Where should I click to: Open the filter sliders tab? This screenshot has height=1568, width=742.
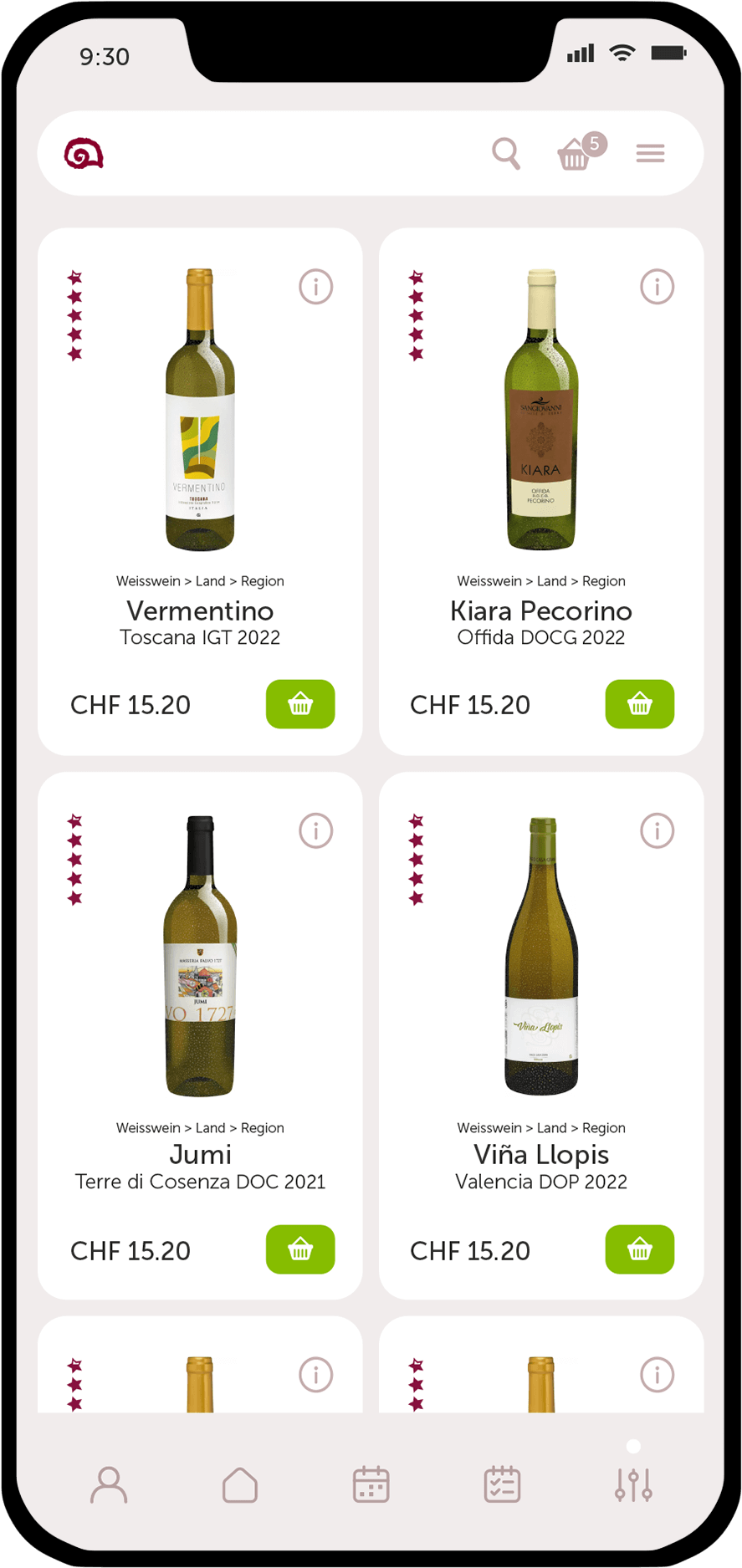coord(633,1485)
